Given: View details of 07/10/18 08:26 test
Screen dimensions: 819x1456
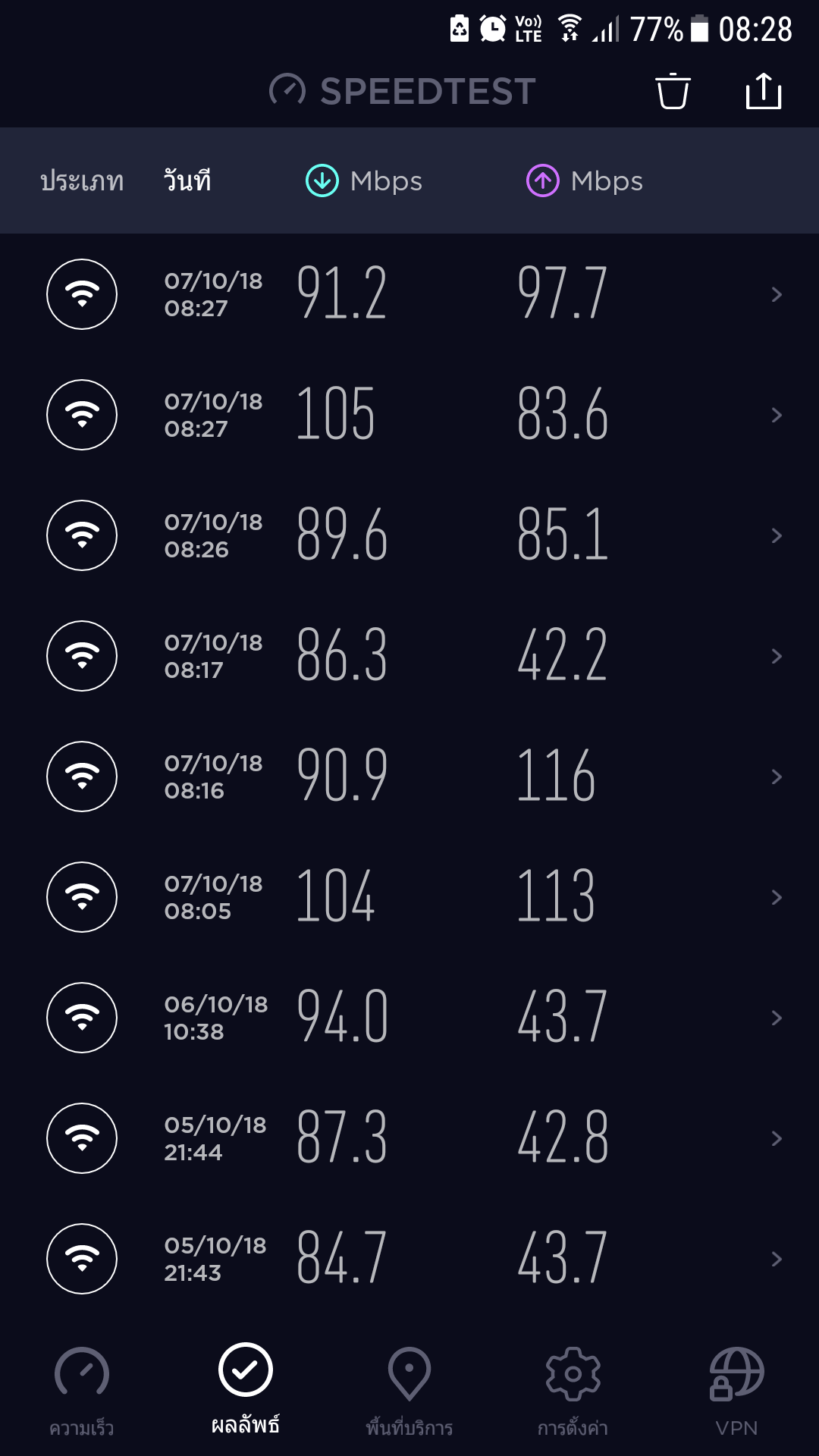Looking at the screenshot, I should click(409, 535).
